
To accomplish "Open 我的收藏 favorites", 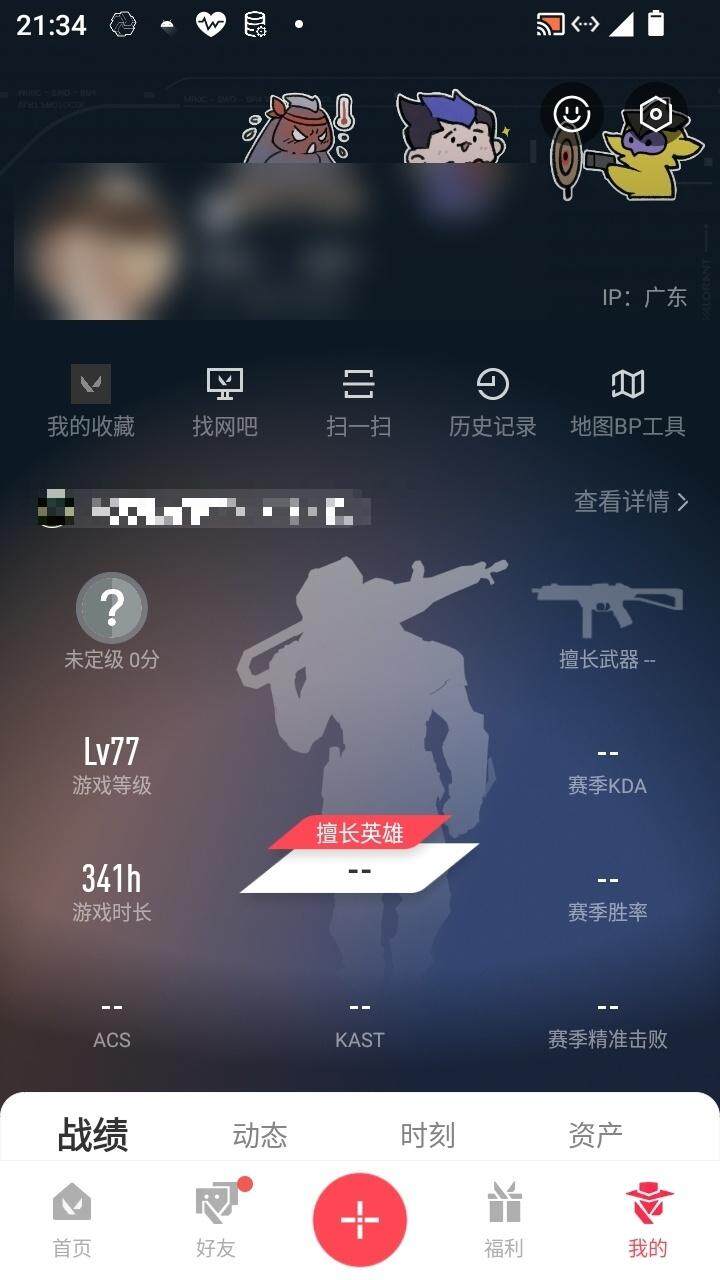I will pos(91,401).
